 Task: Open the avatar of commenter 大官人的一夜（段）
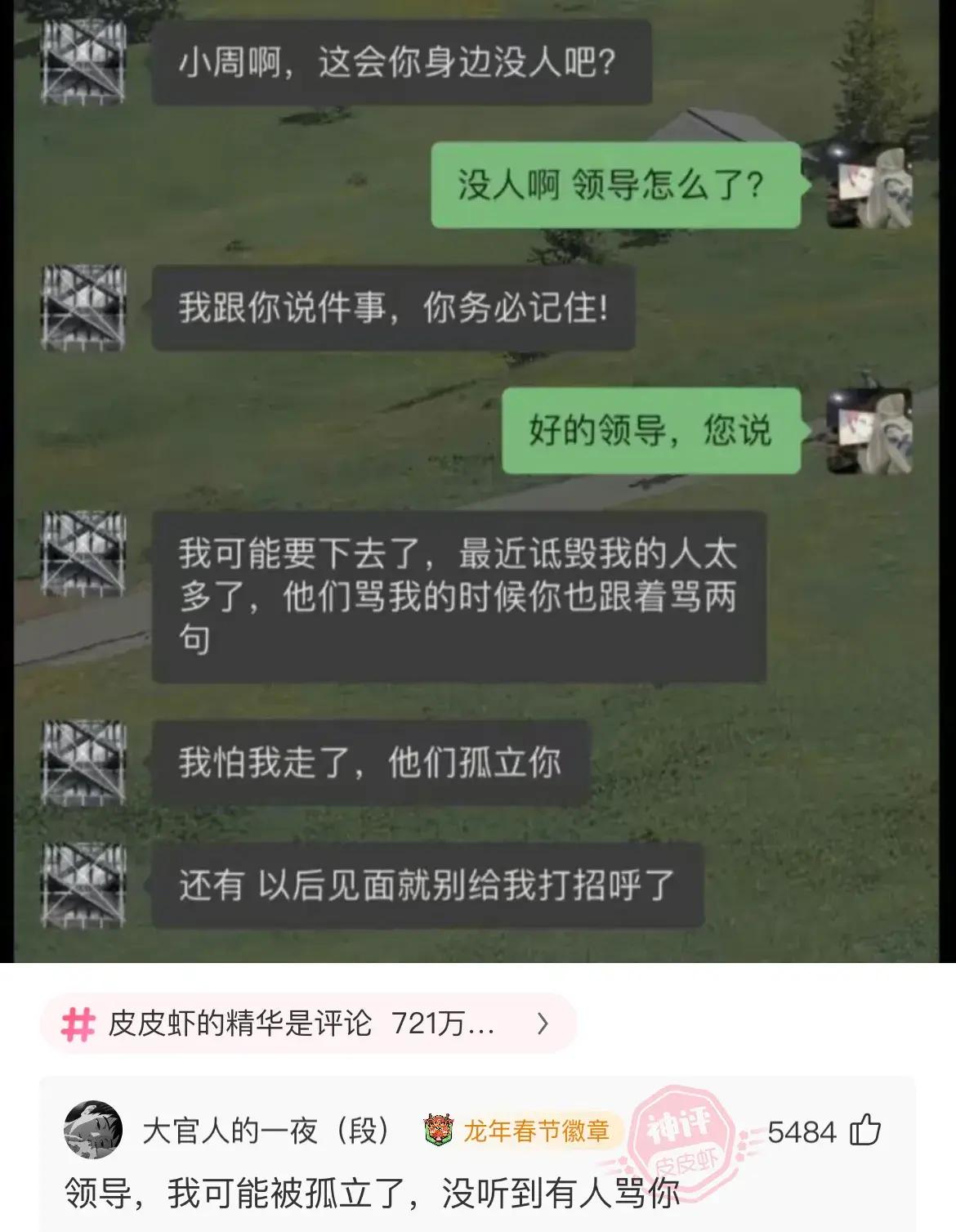93,1131
